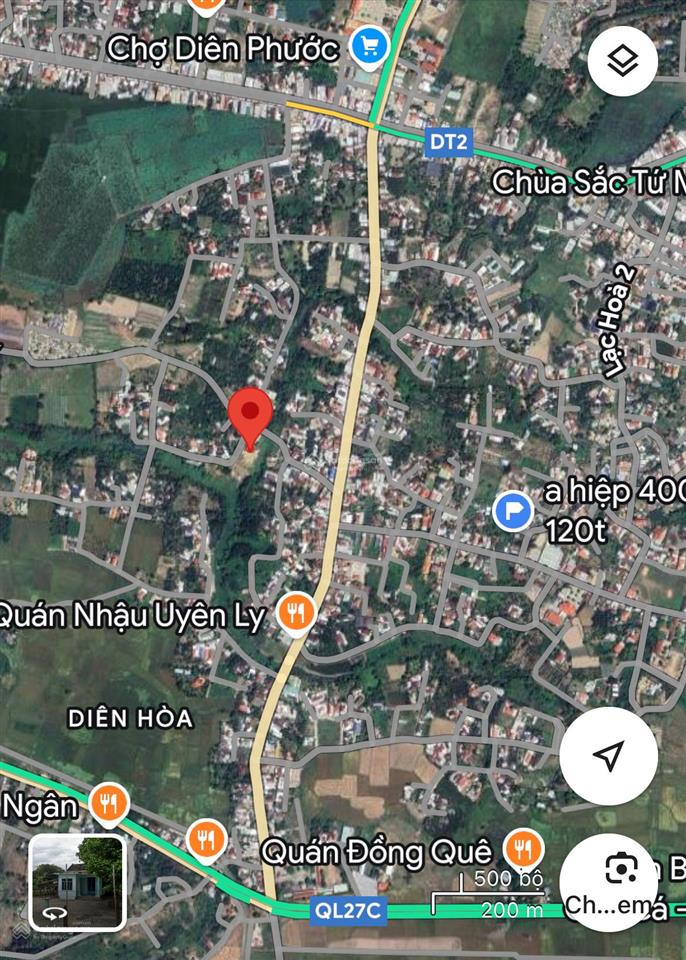Open the Chợ Diên Phước shopping marker
686x960 pixels.
tap(370, 46)
